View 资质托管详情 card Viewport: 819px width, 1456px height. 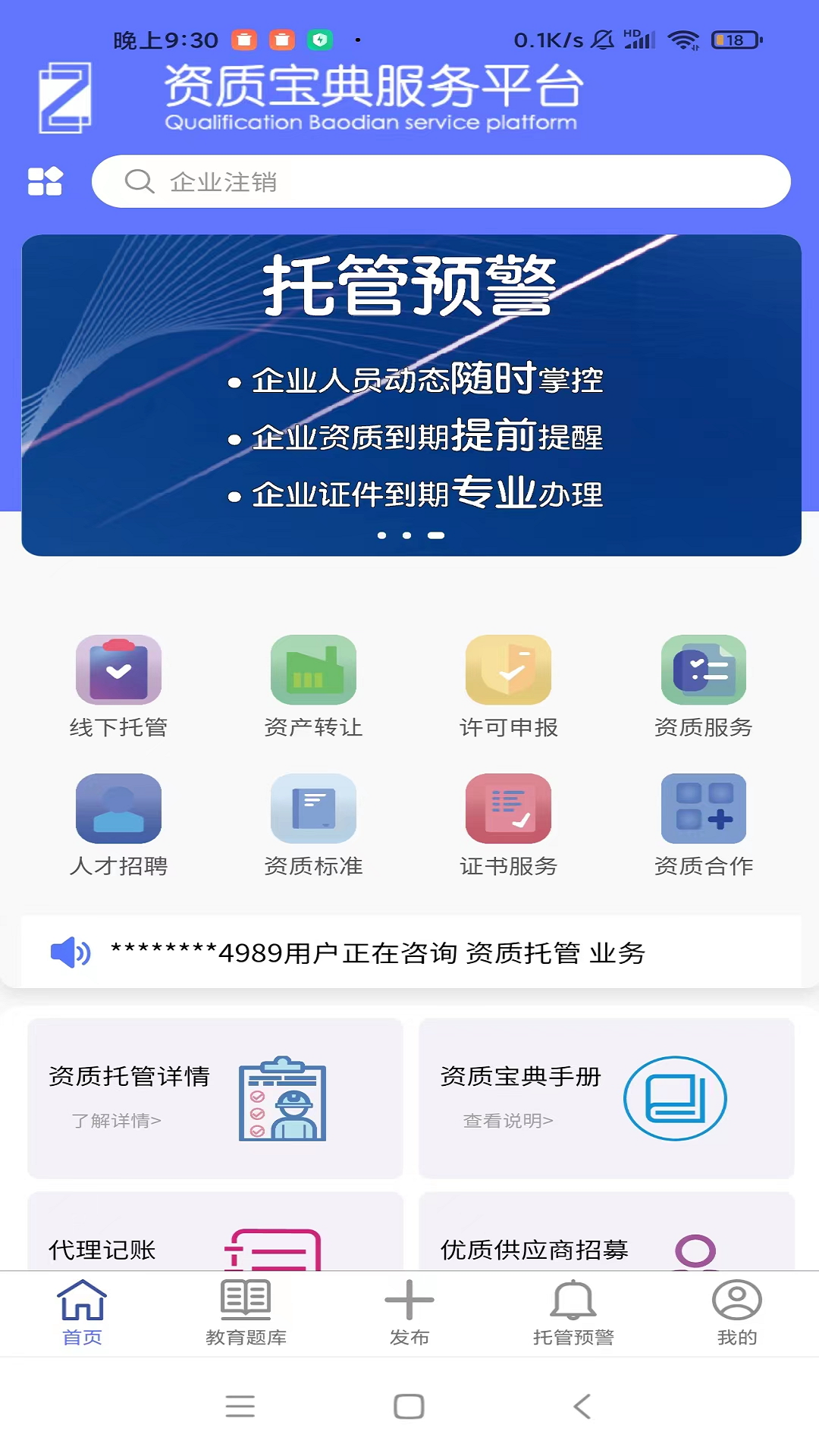(x=215, y=1097)
